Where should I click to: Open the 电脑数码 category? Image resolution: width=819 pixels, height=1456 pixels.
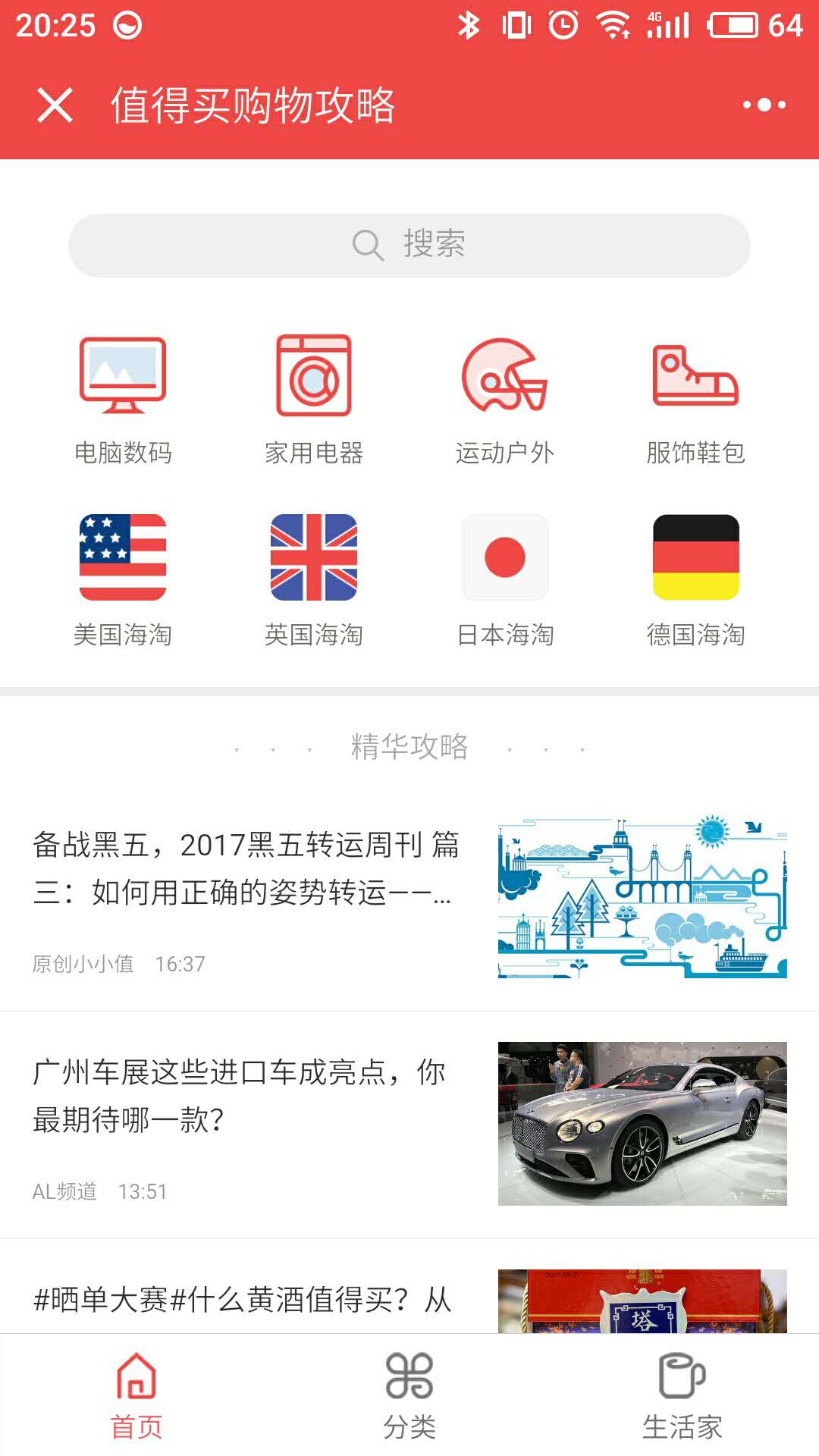[123, 400]
